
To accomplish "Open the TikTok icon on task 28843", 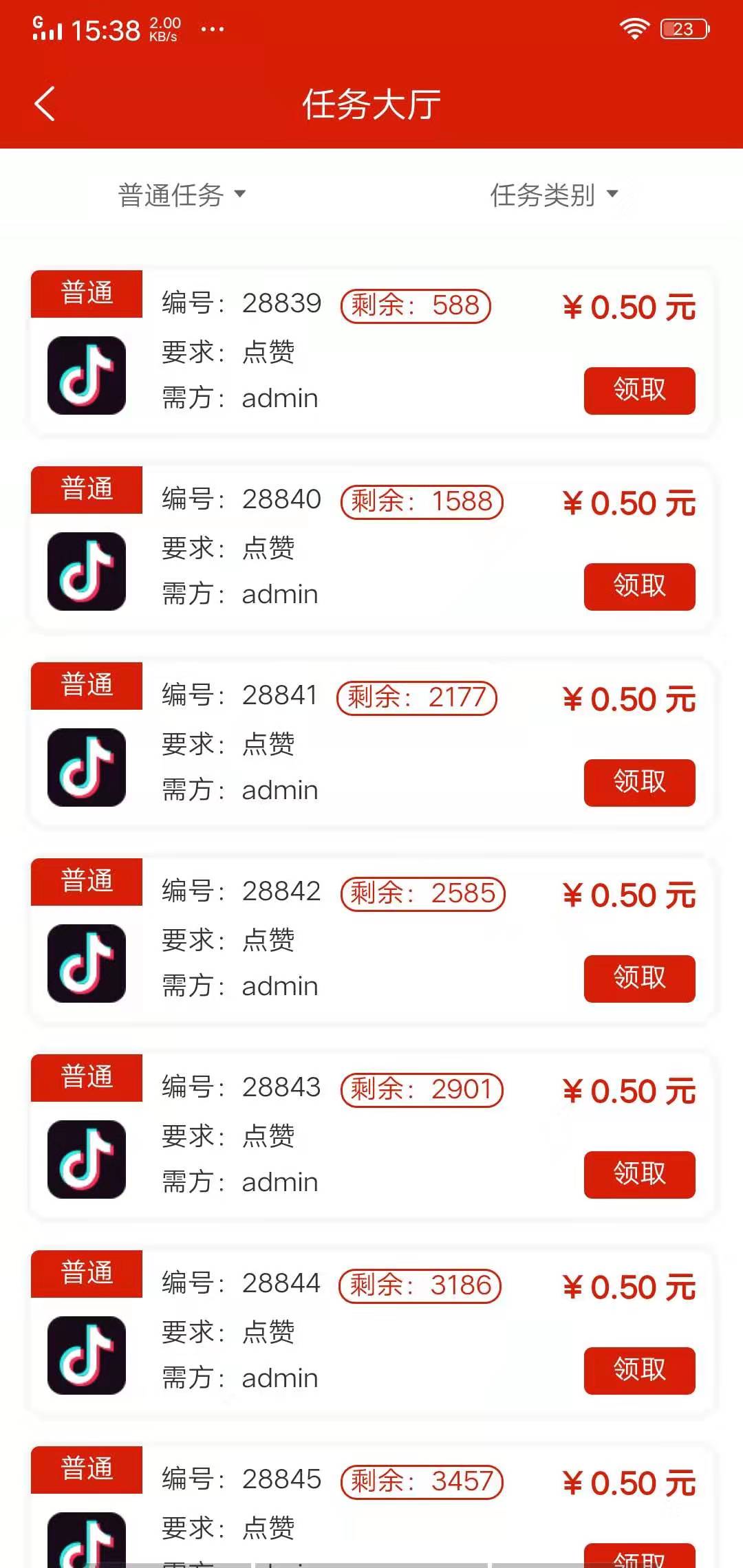I will (x=86, y=1160).
